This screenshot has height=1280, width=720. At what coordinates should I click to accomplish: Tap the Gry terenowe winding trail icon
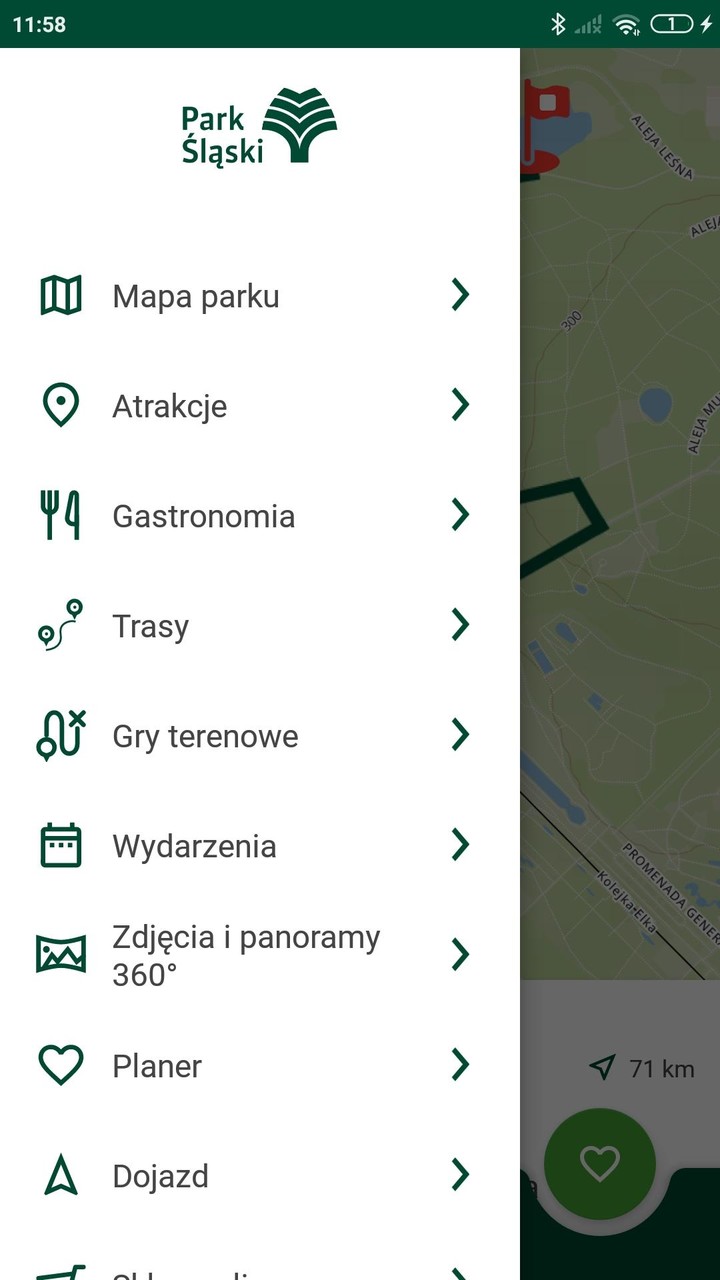click(60, 735)
